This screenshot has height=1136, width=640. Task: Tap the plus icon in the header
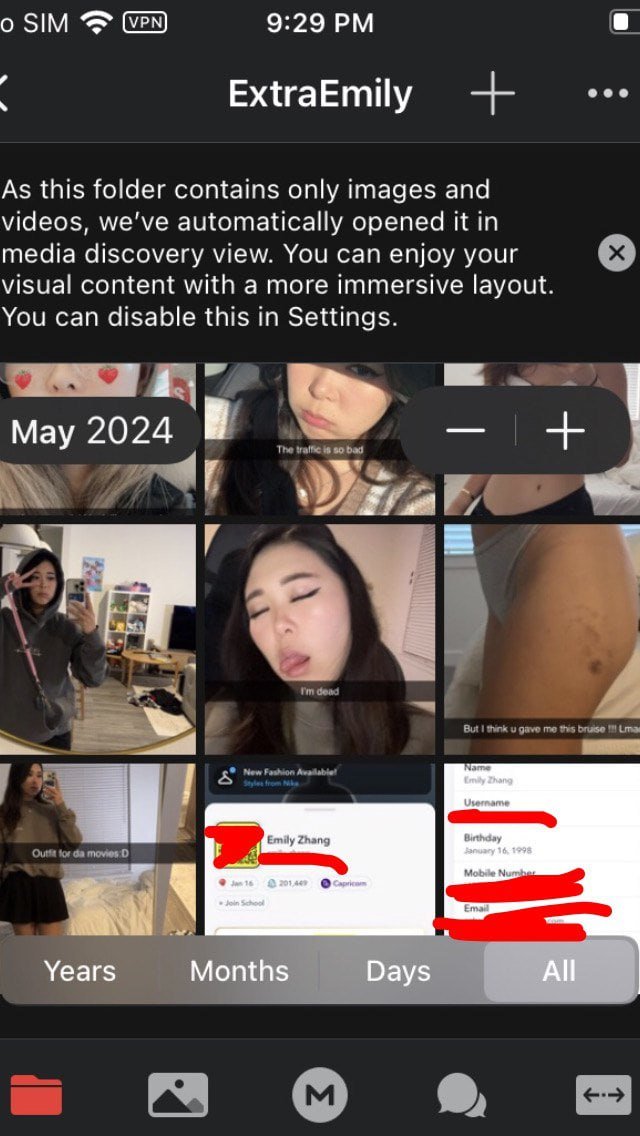[x=492, y=94]
